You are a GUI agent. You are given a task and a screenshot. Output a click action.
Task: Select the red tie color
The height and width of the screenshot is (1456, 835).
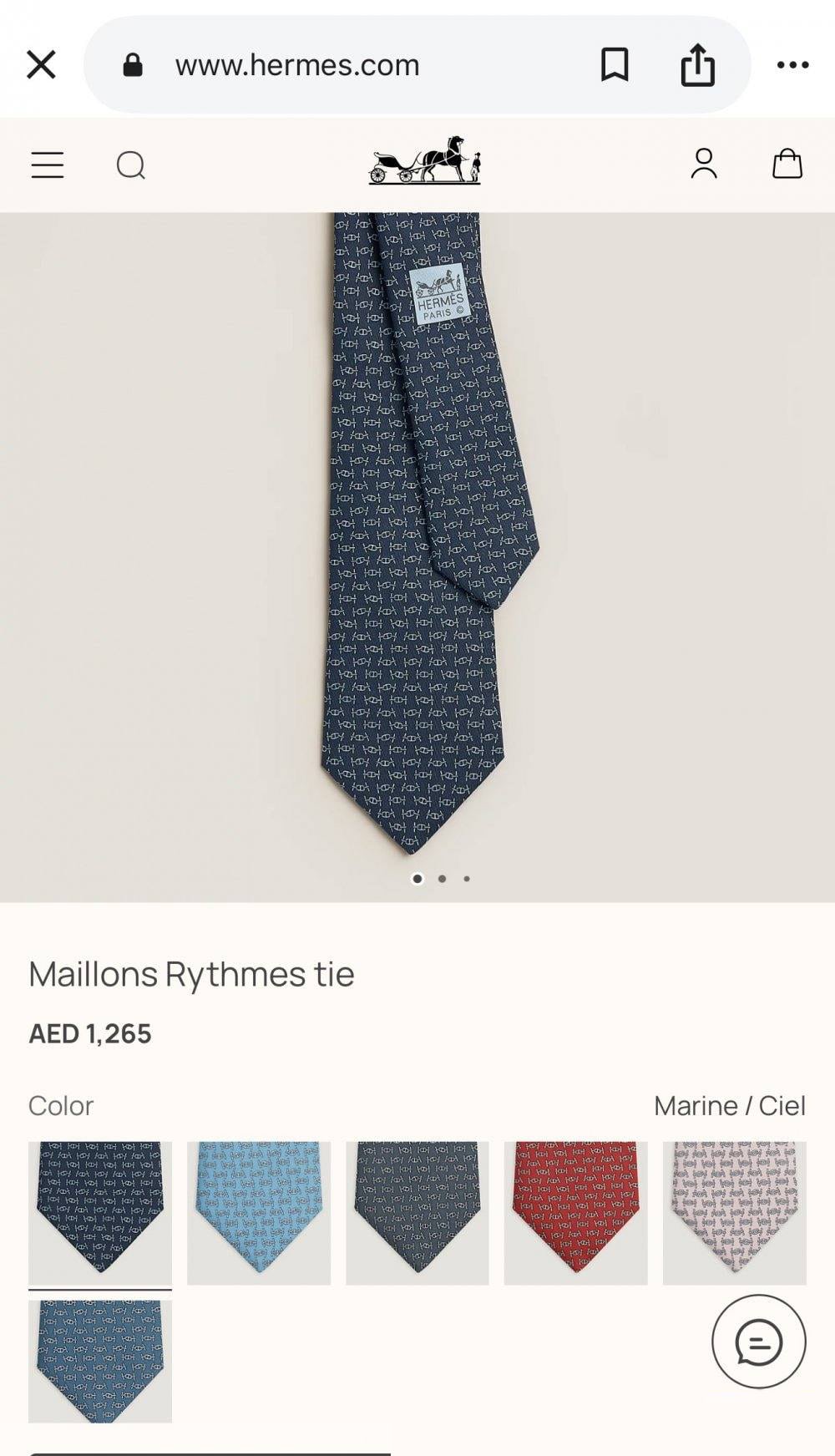click(576, 1212)
